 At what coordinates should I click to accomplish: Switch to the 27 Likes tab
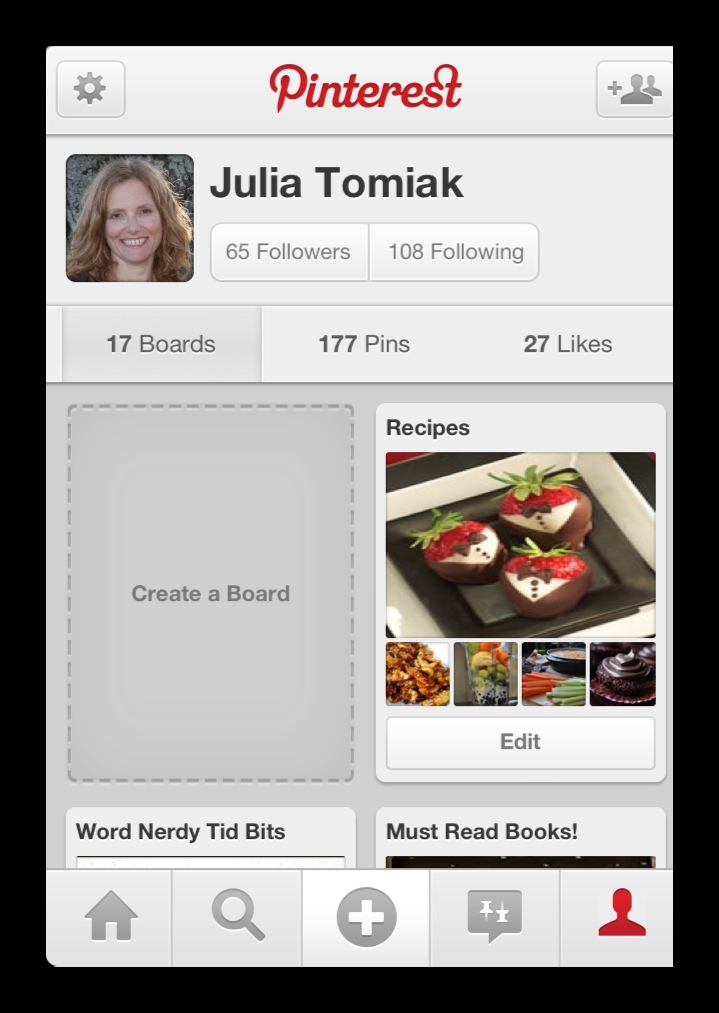(567, 344)
